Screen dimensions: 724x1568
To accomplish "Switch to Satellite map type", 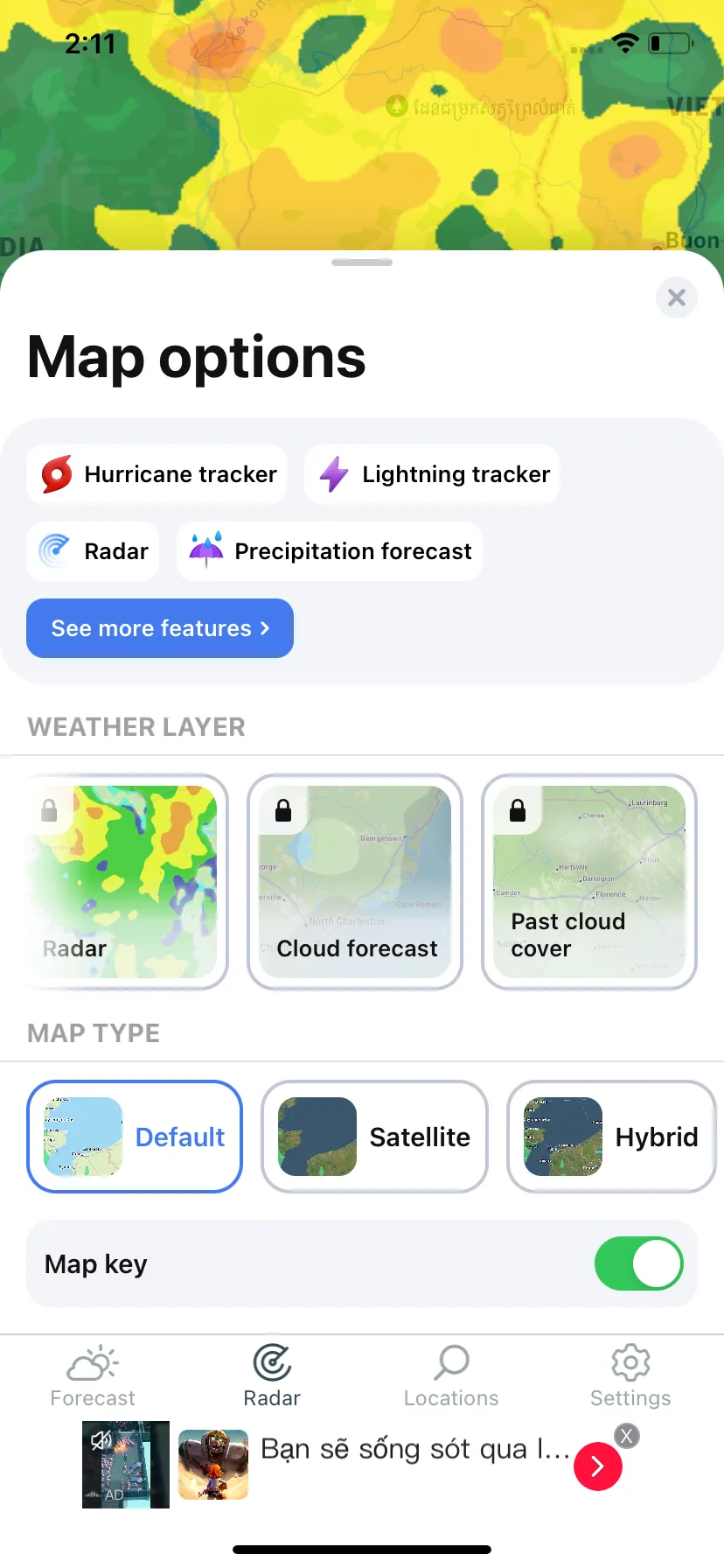I will 374,1137.
